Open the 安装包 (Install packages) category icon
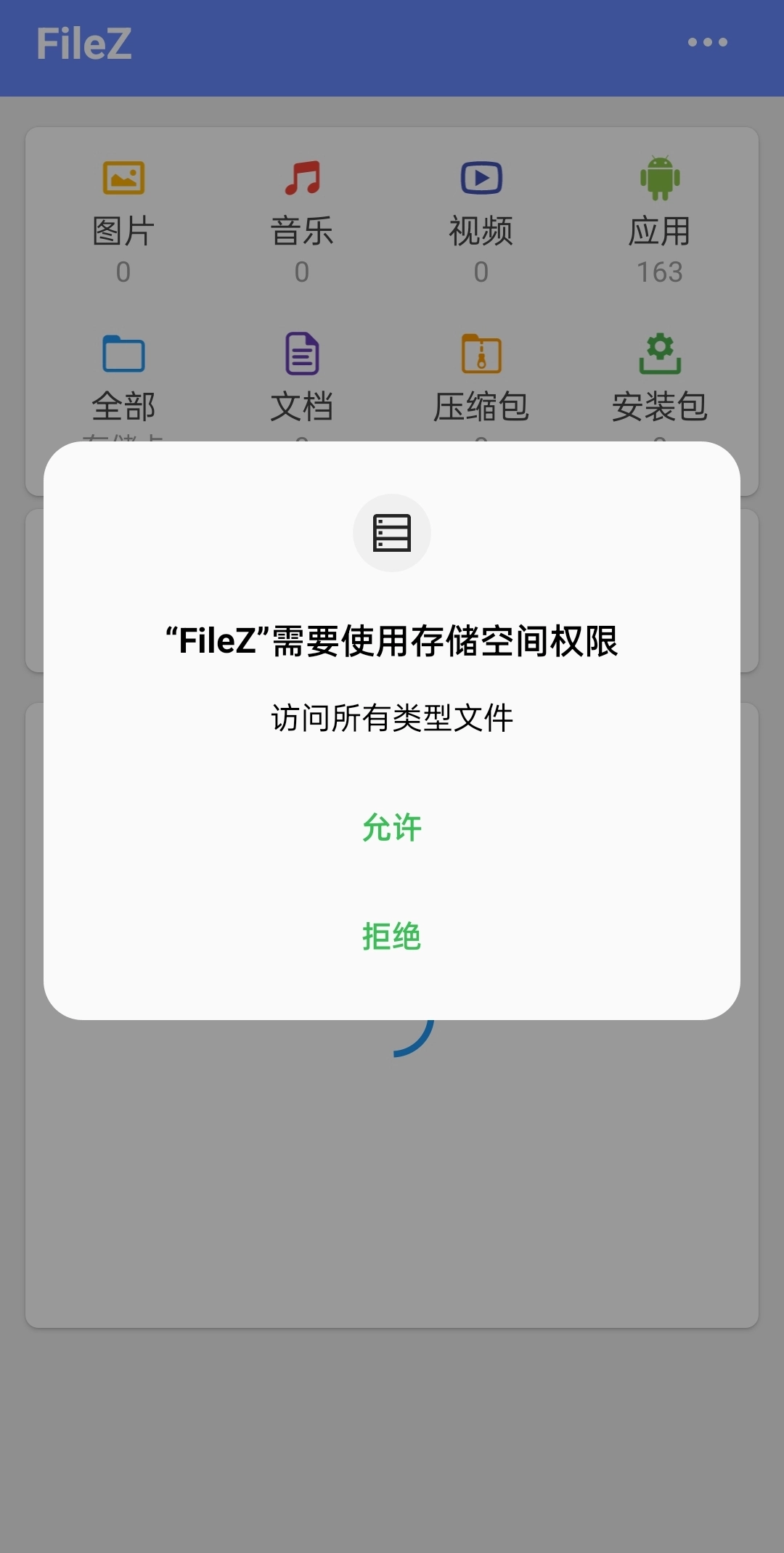The width and height of the screenshot is (784, 1553). (659, 354)
